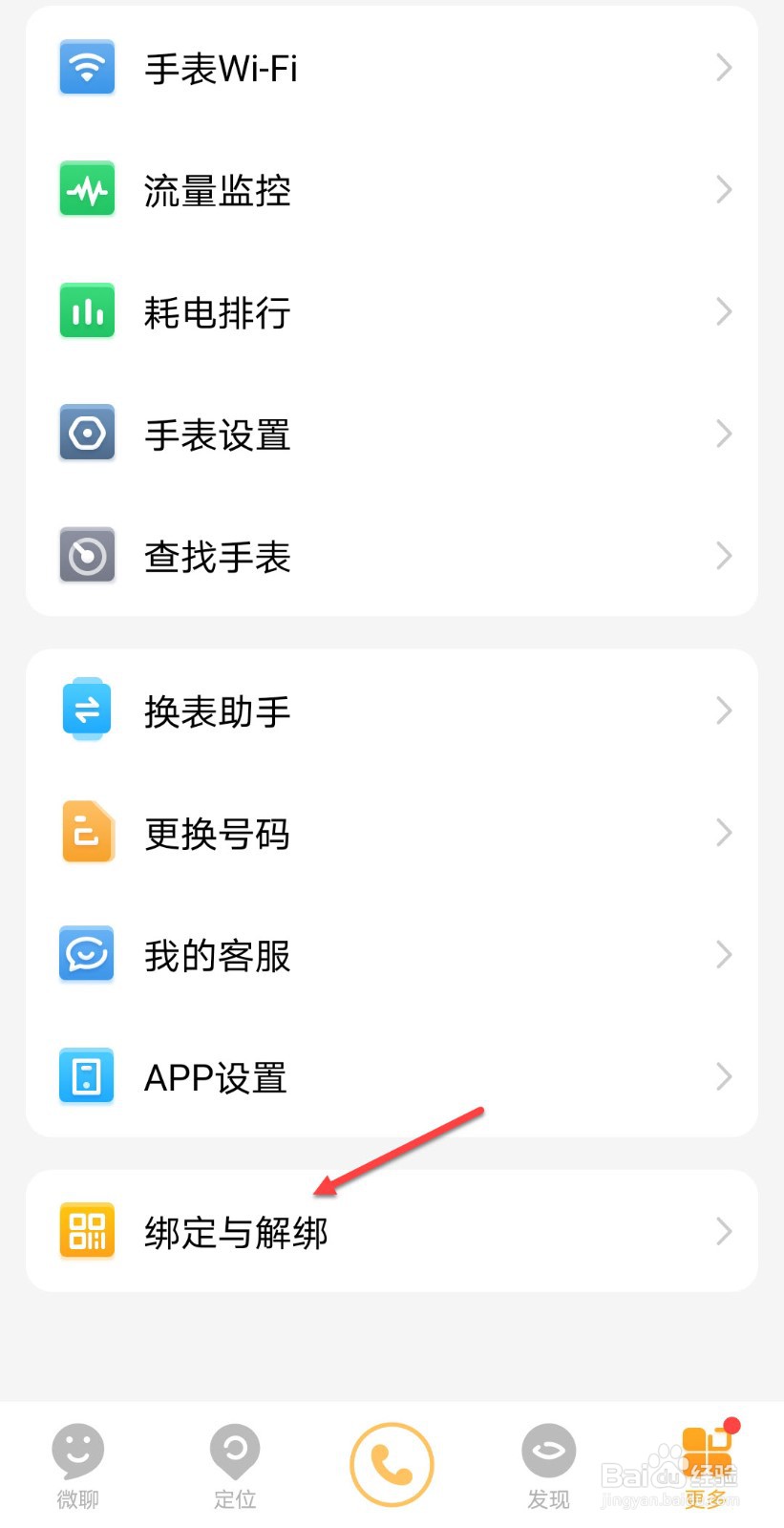
Task: Click the 更换号码 change number icon
Action: click(86, 833)
